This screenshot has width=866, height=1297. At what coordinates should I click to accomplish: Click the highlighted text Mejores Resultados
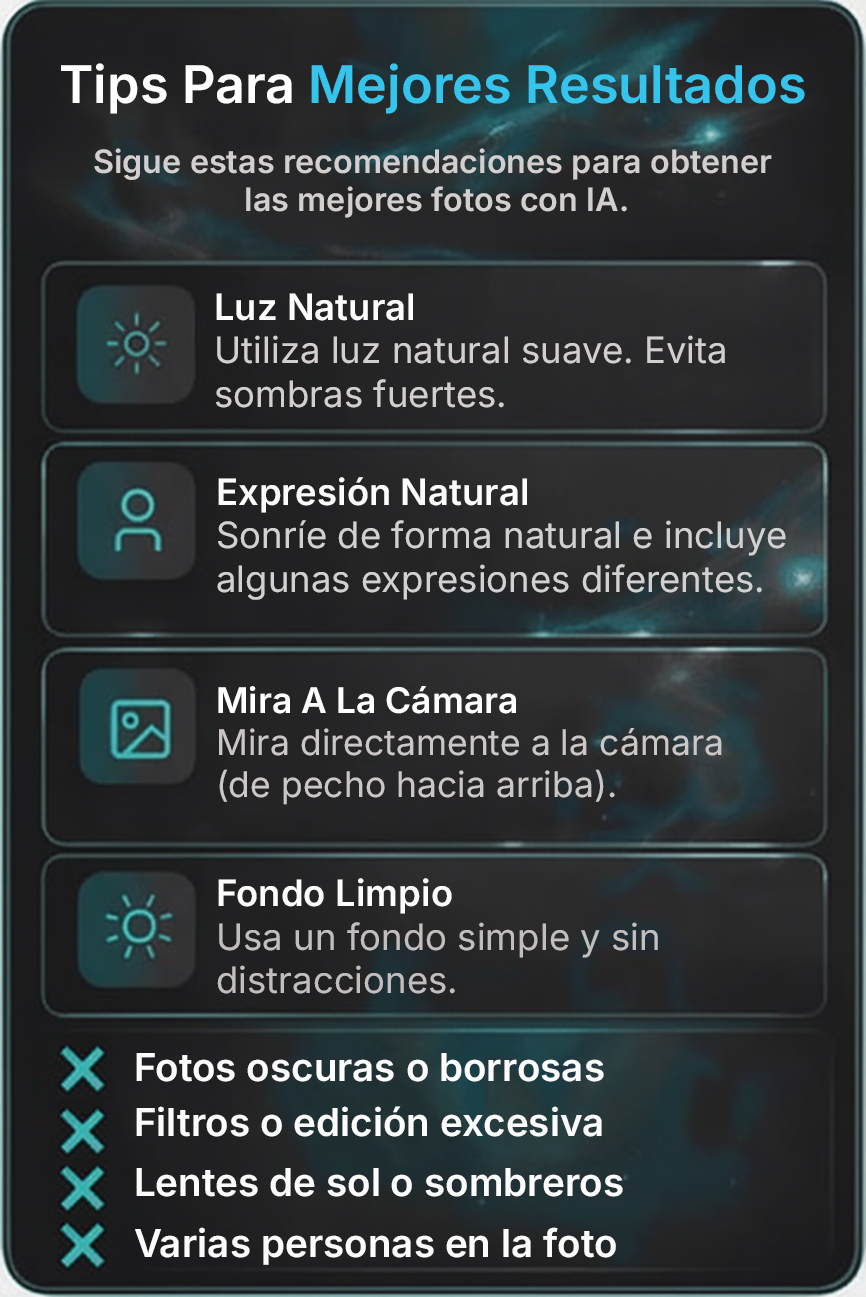click(x=555, y=86)
